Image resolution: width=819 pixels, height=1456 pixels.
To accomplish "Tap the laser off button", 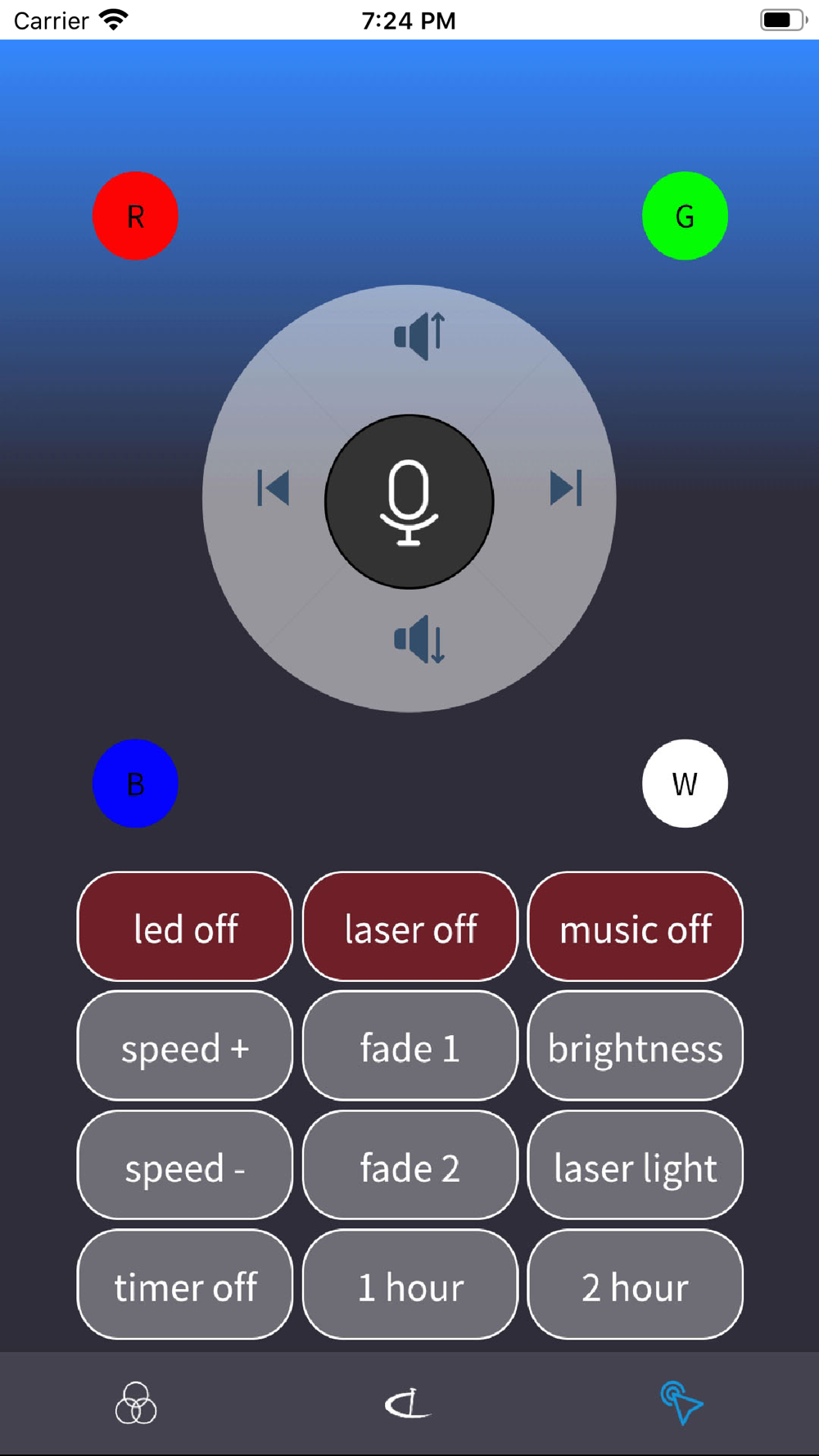I will pyautogui.click(x=410, y=928).
